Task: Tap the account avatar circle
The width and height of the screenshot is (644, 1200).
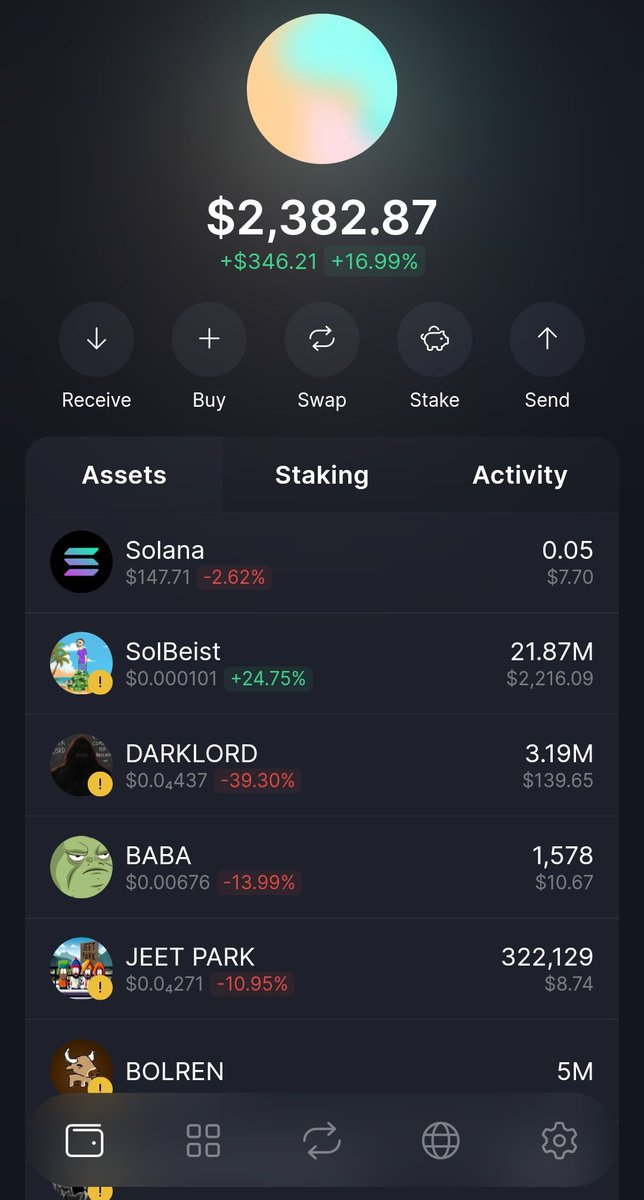Action: (x=322, y=89)
